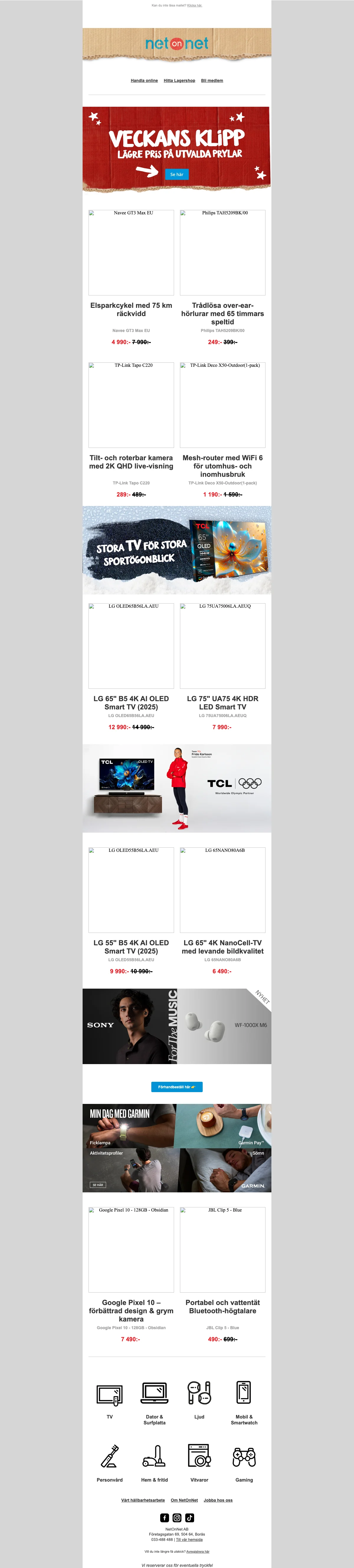Tap the Förhandbeställ här button
This screenshot has height=1568, width=354.
[x=177, y=1087]
